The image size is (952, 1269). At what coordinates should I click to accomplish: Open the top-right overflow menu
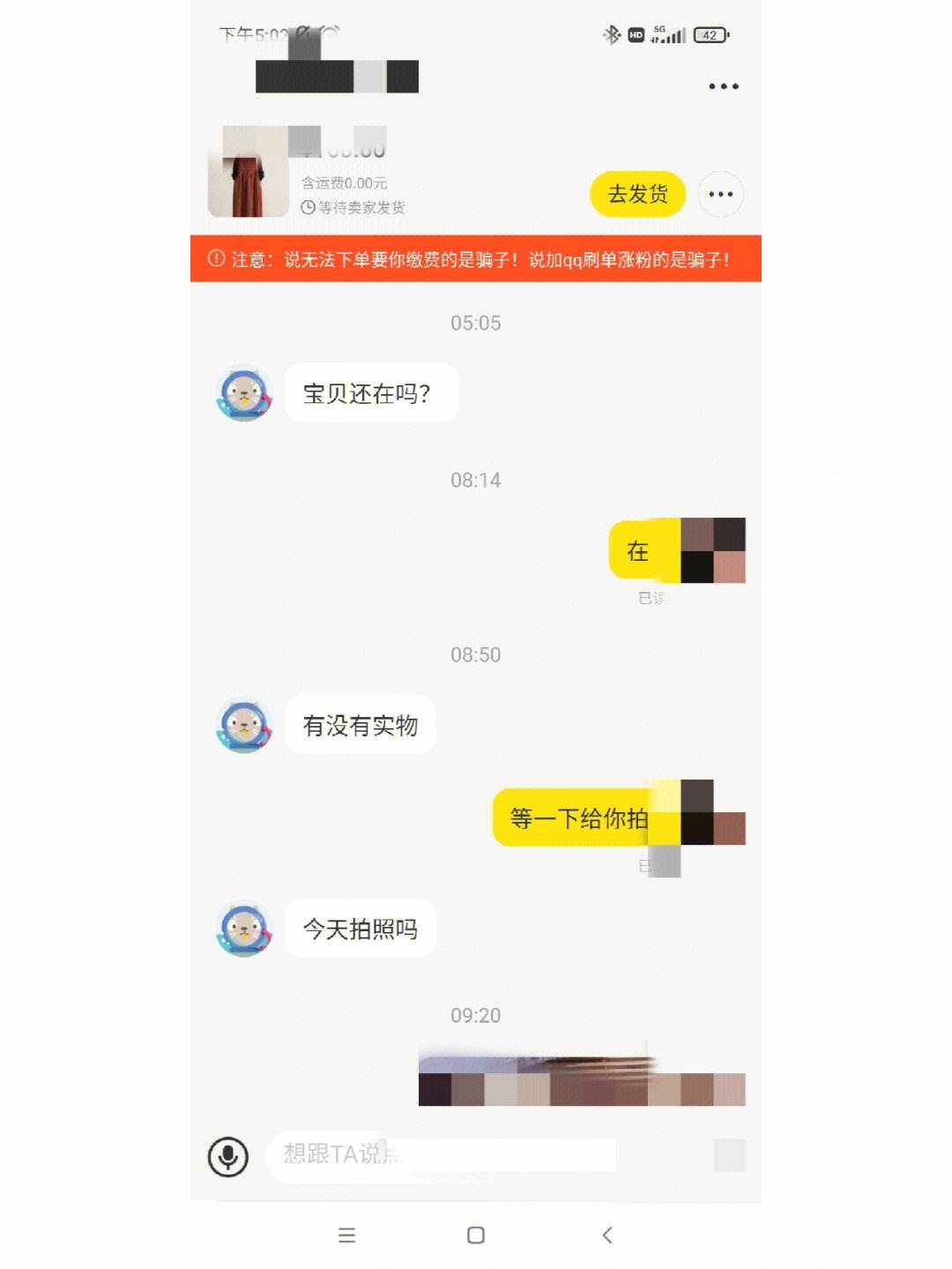point(723,86)
